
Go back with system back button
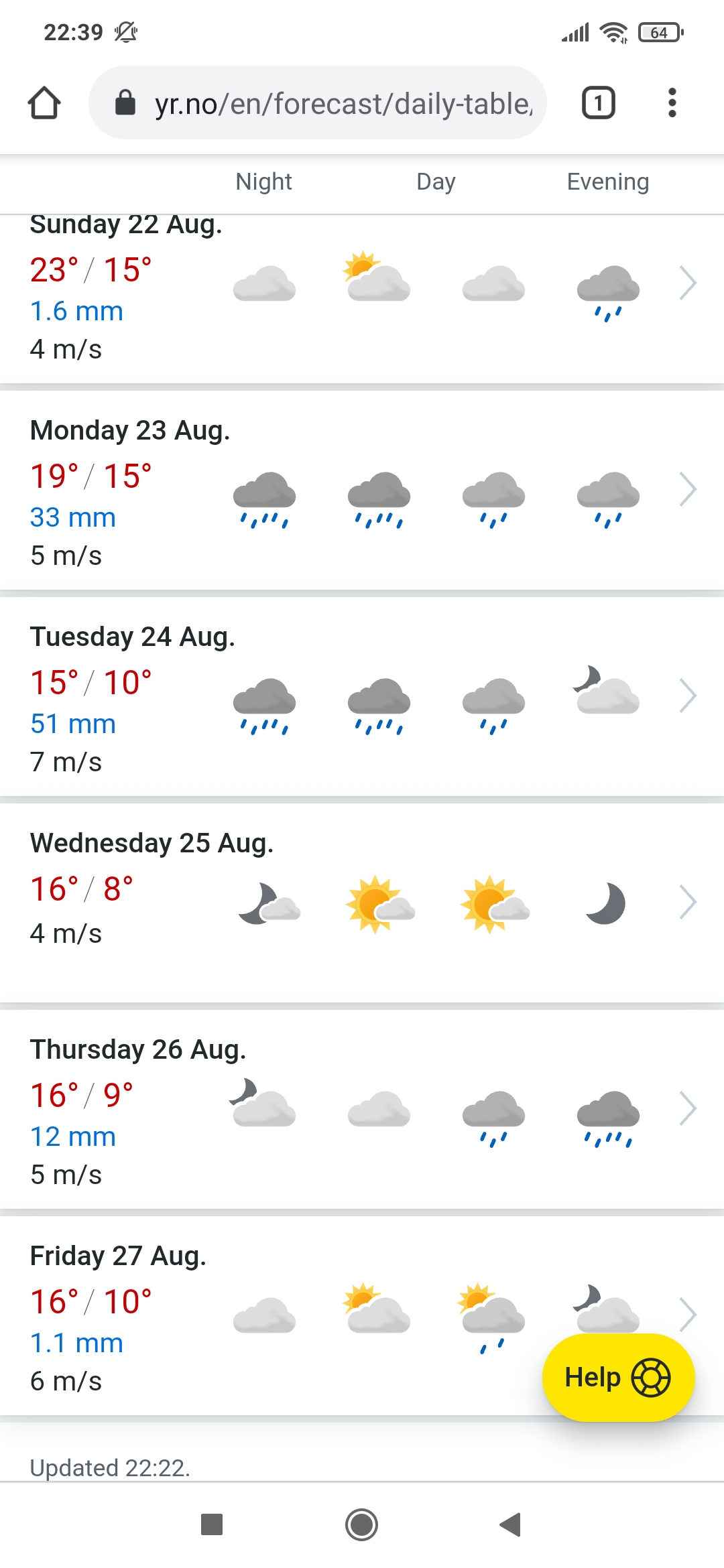[511, 1524]
